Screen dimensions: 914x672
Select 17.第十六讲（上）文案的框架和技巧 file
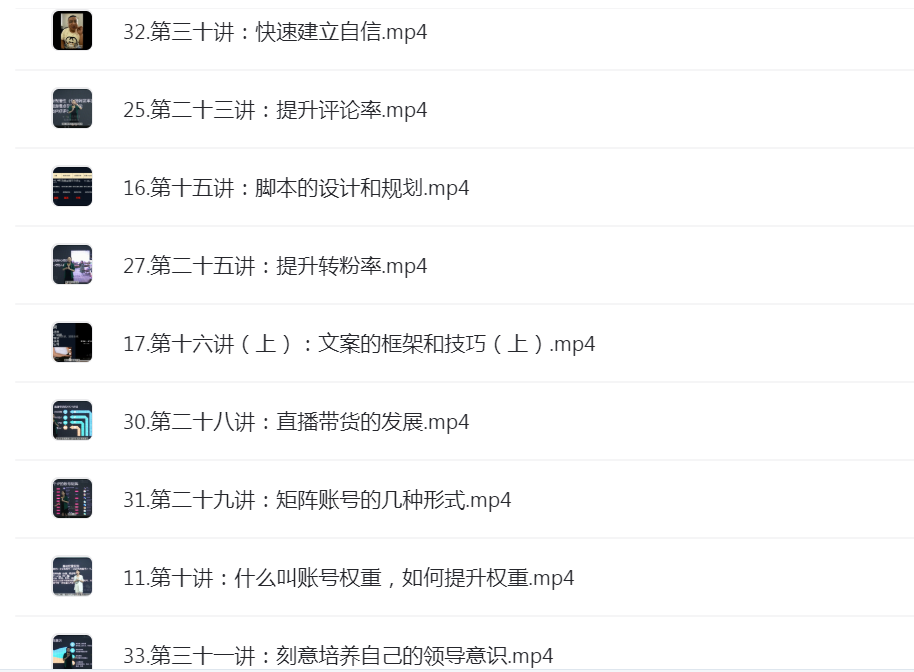pos(359,344)
